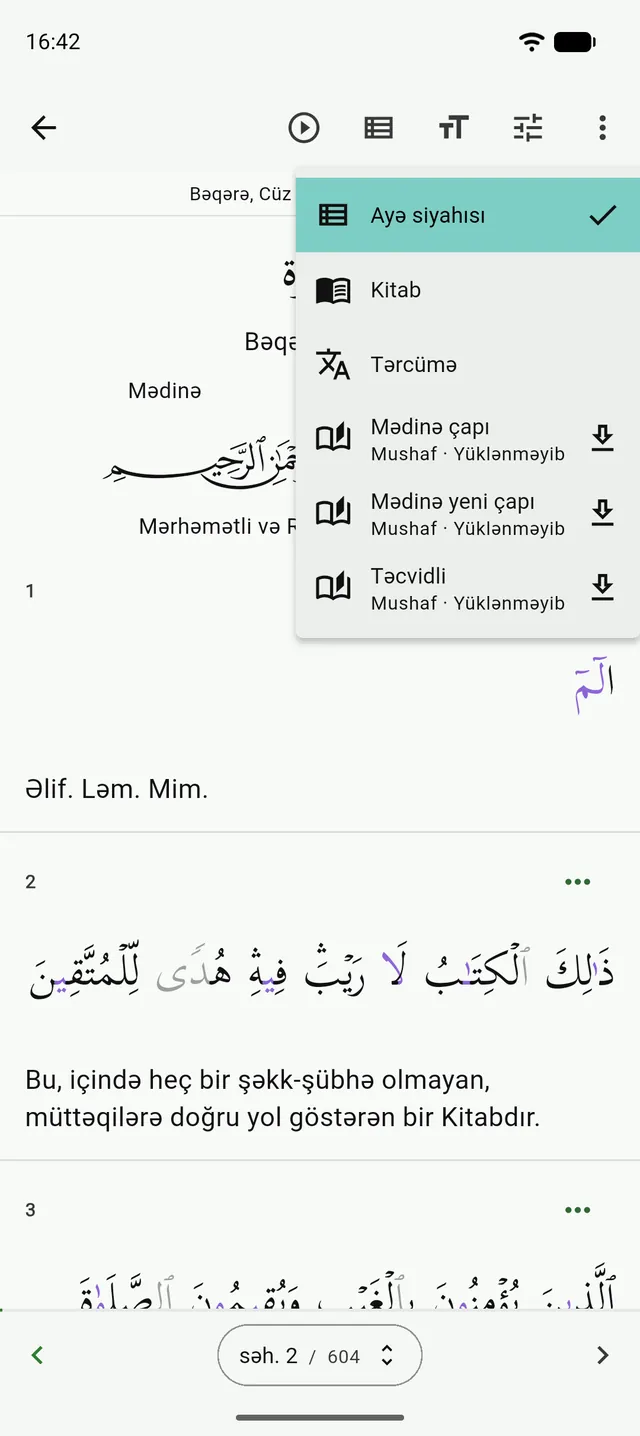
Task: Go to the previous page
Action: (38, 1355)
